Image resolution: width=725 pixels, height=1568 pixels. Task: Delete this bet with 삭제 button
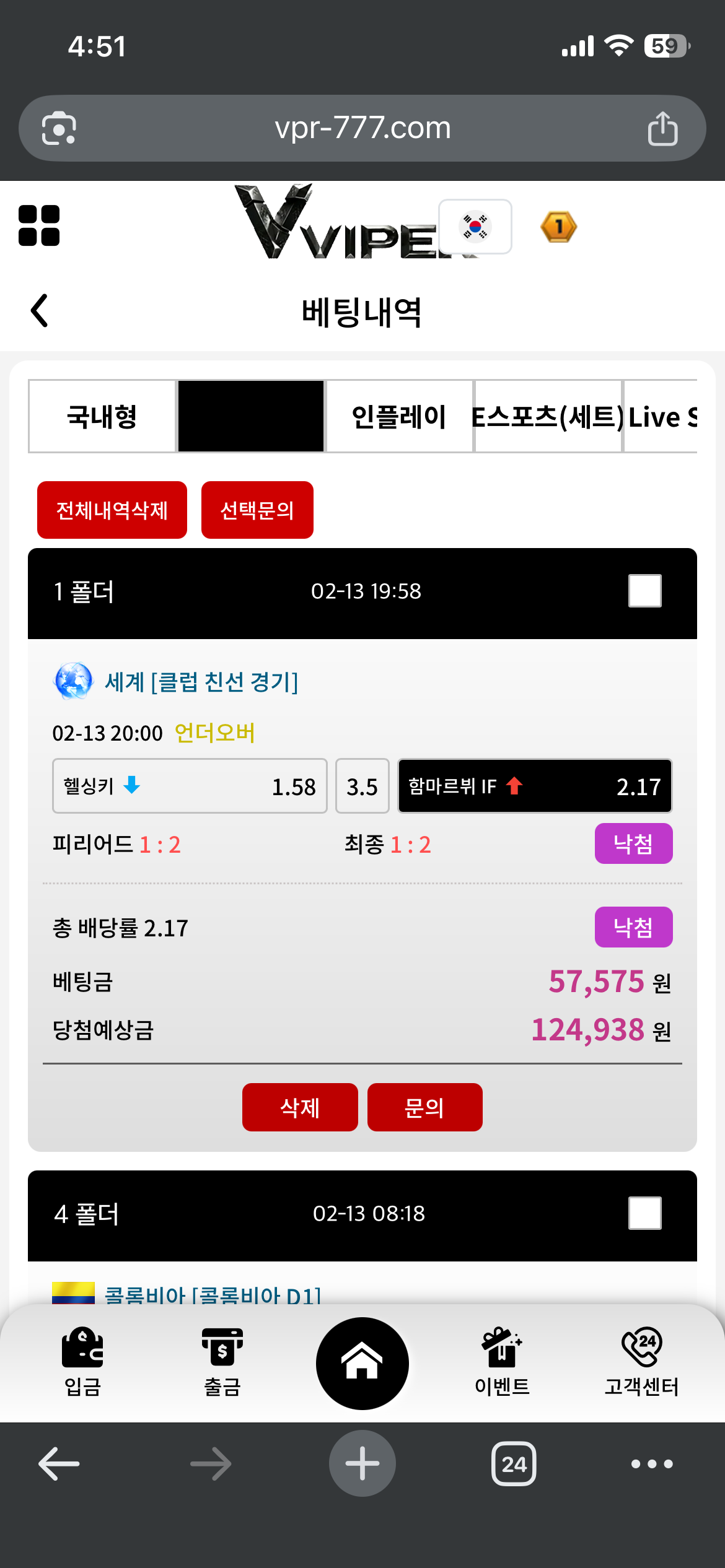click(300, 1107)
